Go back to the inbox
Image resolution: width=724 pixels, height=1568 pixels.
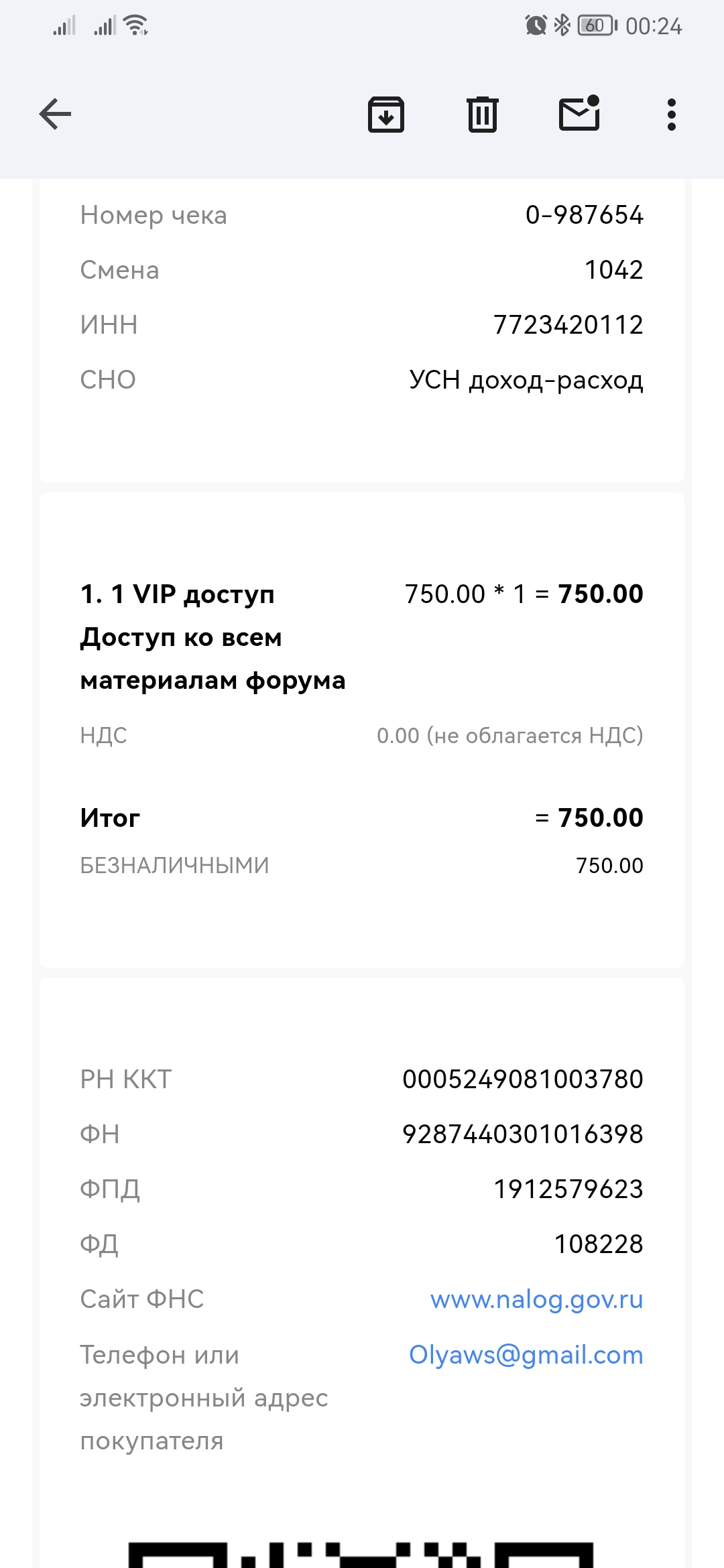(x=55, y=114)
